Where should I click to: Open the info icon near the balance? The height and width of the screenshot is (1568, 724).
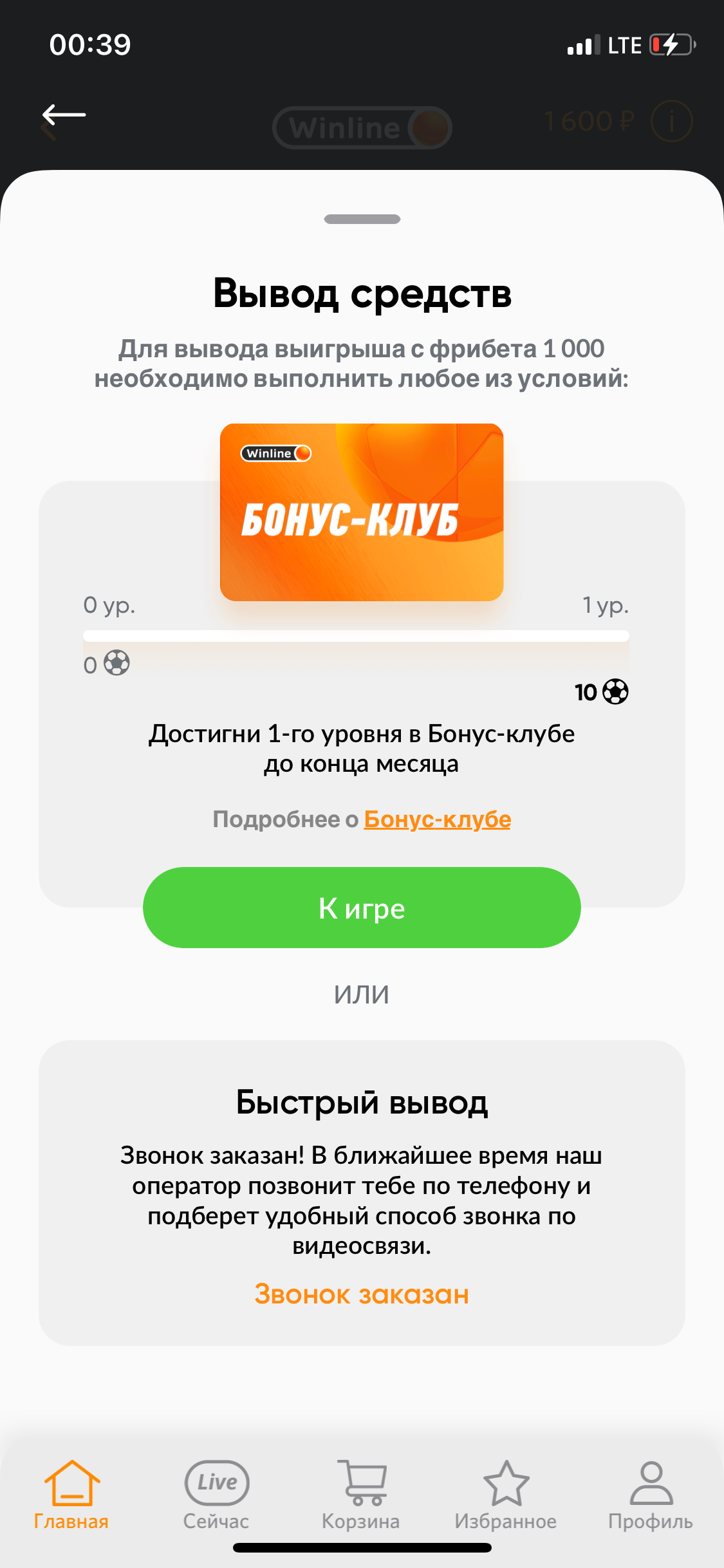click(671, 121)
